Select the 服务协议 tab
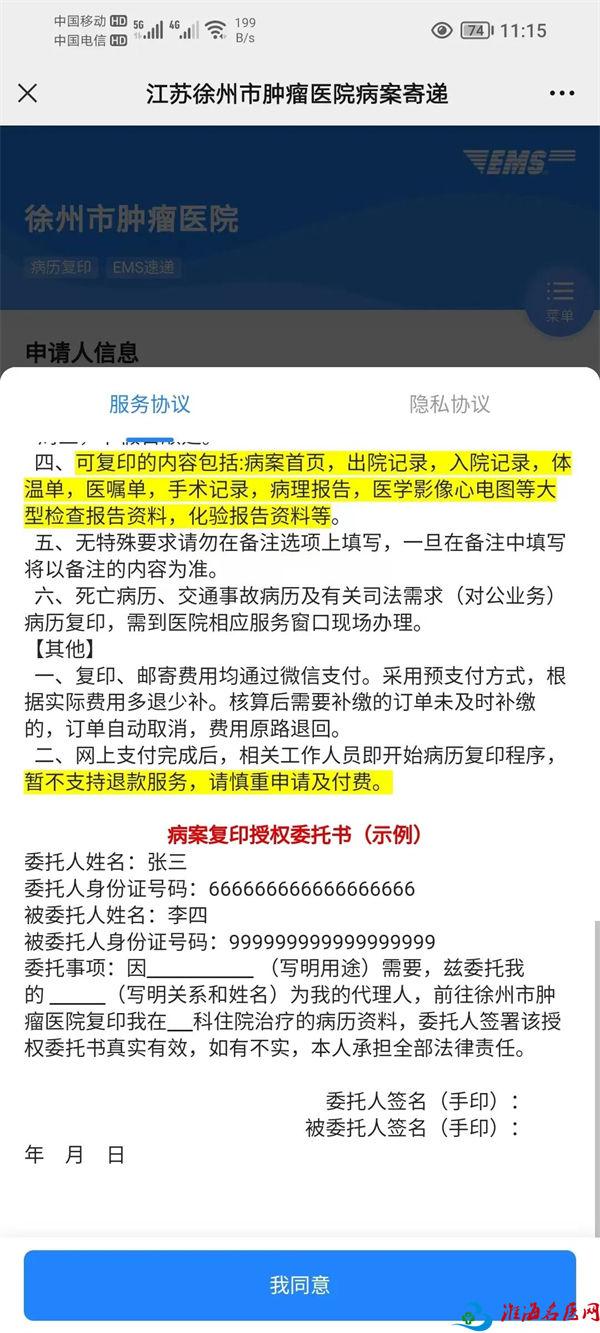The height and width of the screenshot is (1333, 600). coord(150,404)
